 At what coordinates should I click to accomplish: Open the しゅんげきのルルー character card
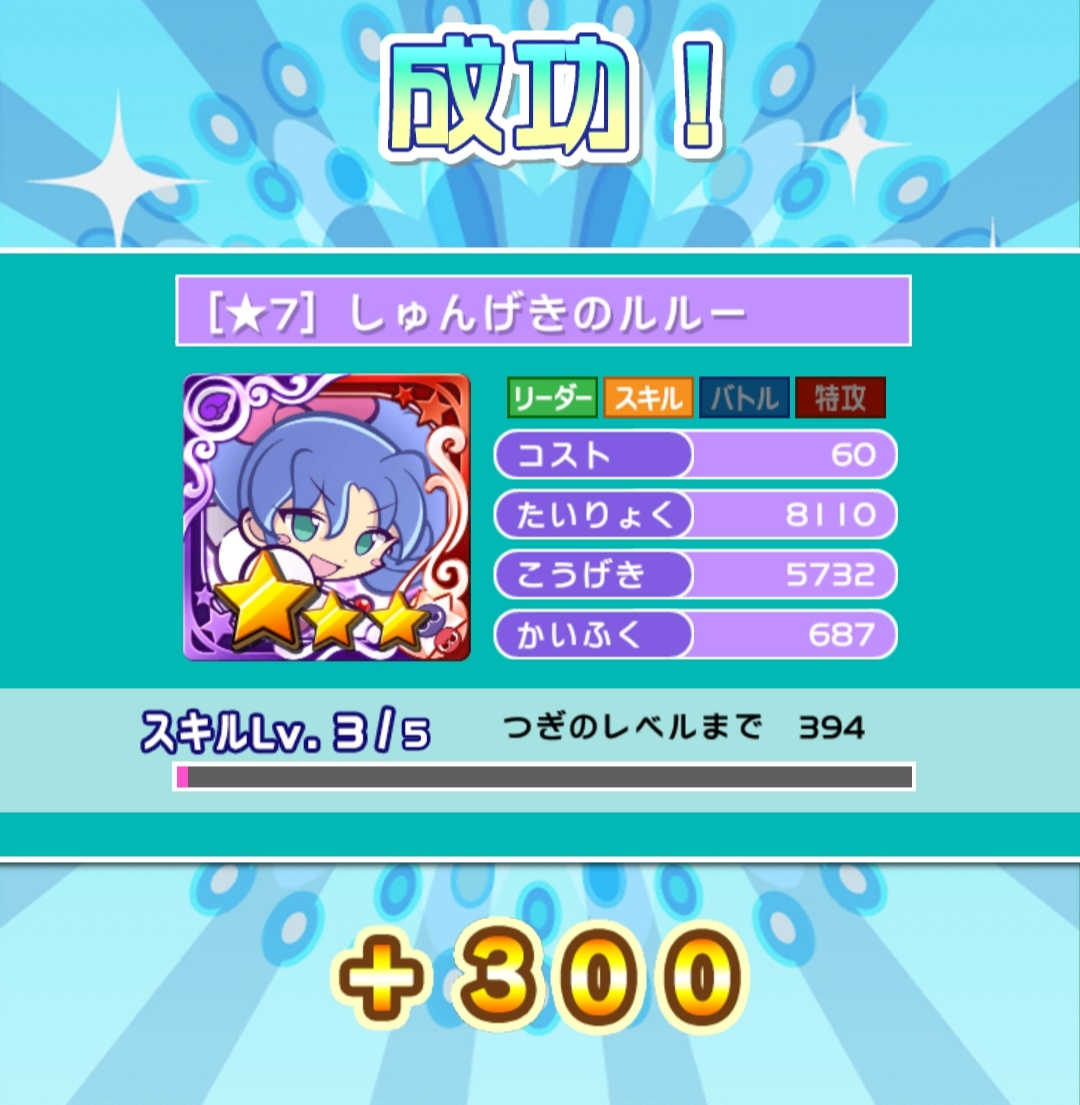point(326,517)
